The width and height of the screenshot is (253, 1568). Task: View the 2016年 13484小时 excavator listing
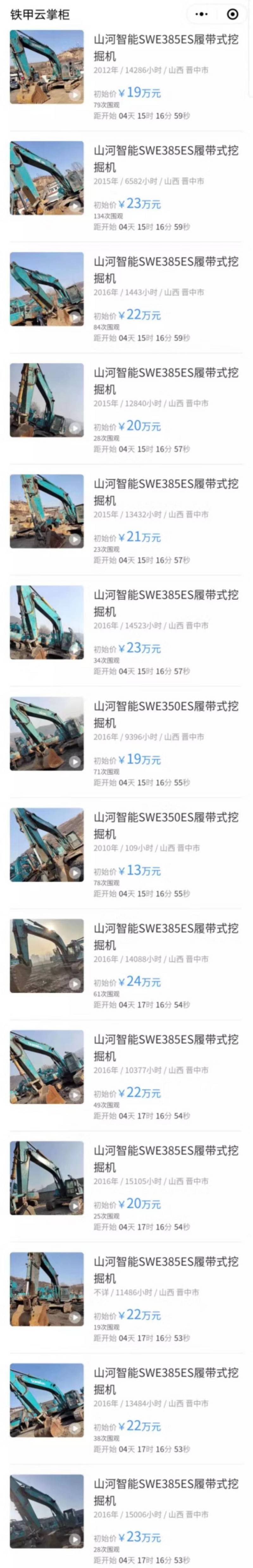tap(165, 1380)
